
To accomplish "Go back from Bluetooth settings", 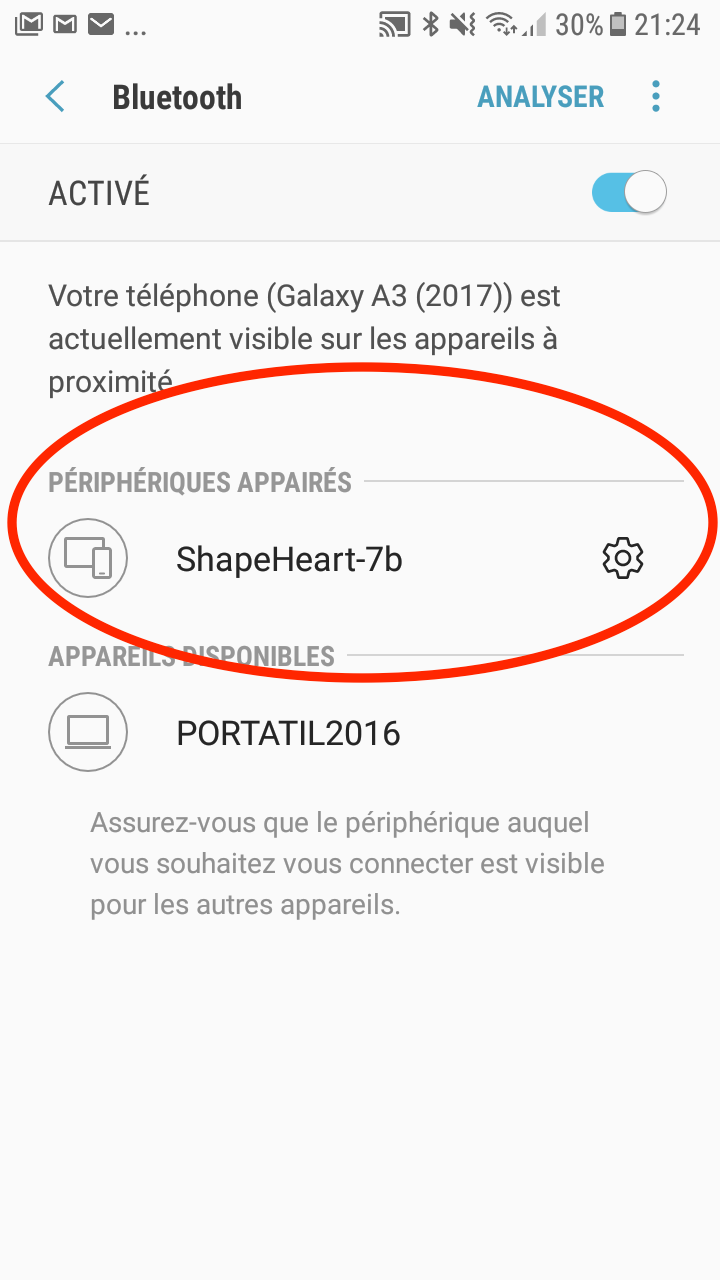I will (x=55, y=97).
